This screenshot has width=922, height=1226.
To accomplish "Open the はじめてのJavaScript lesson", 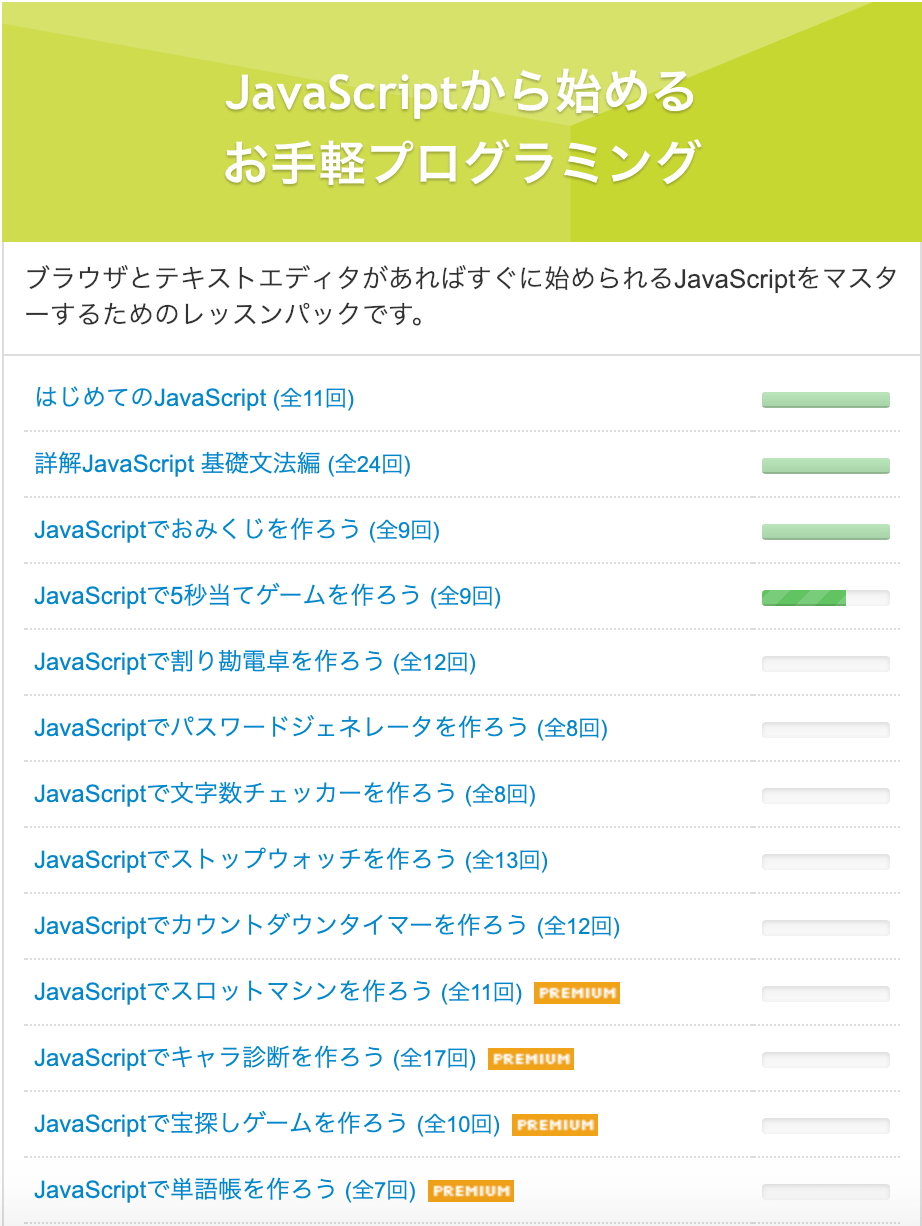I will click(x=194, y=398).
